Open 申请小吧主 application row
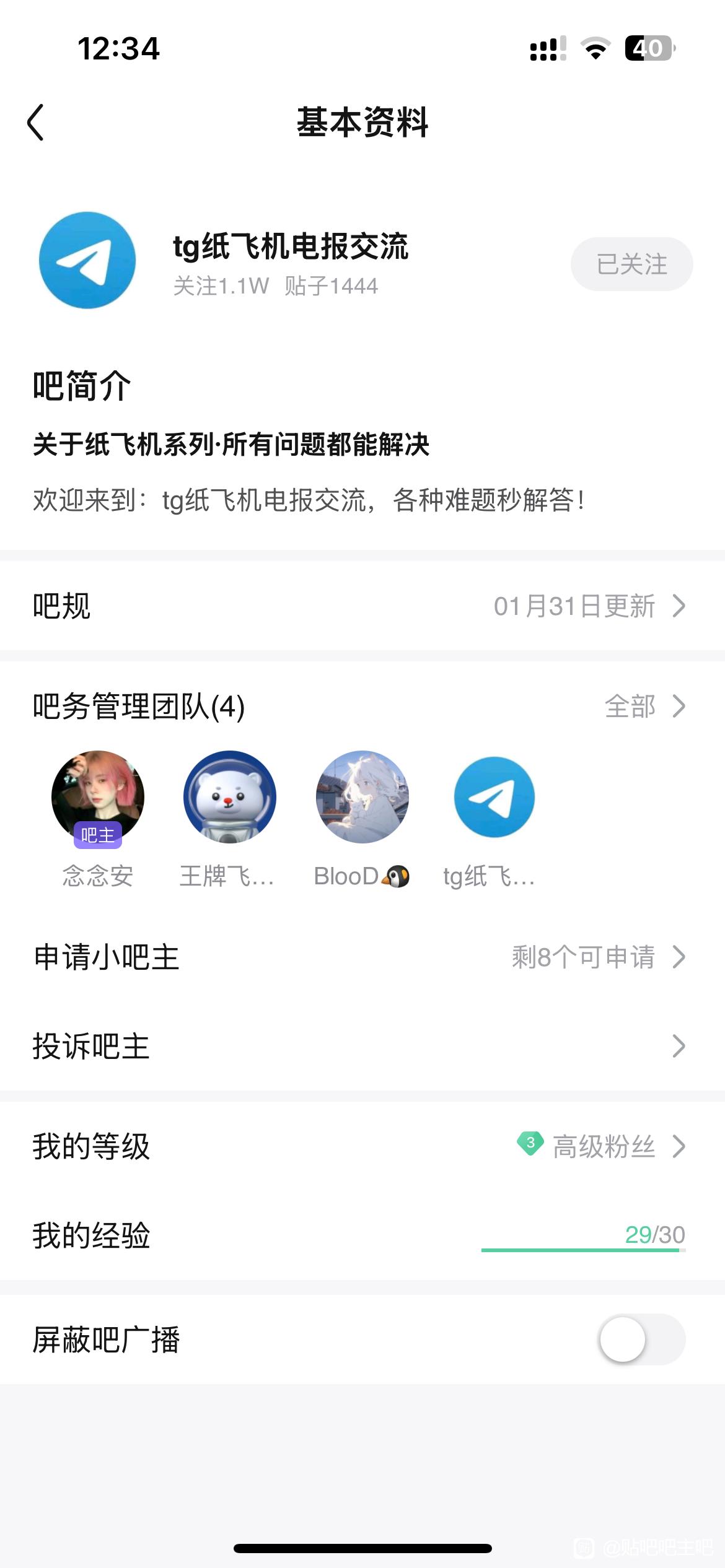The image size is (725, 1568). pos(362,957)
